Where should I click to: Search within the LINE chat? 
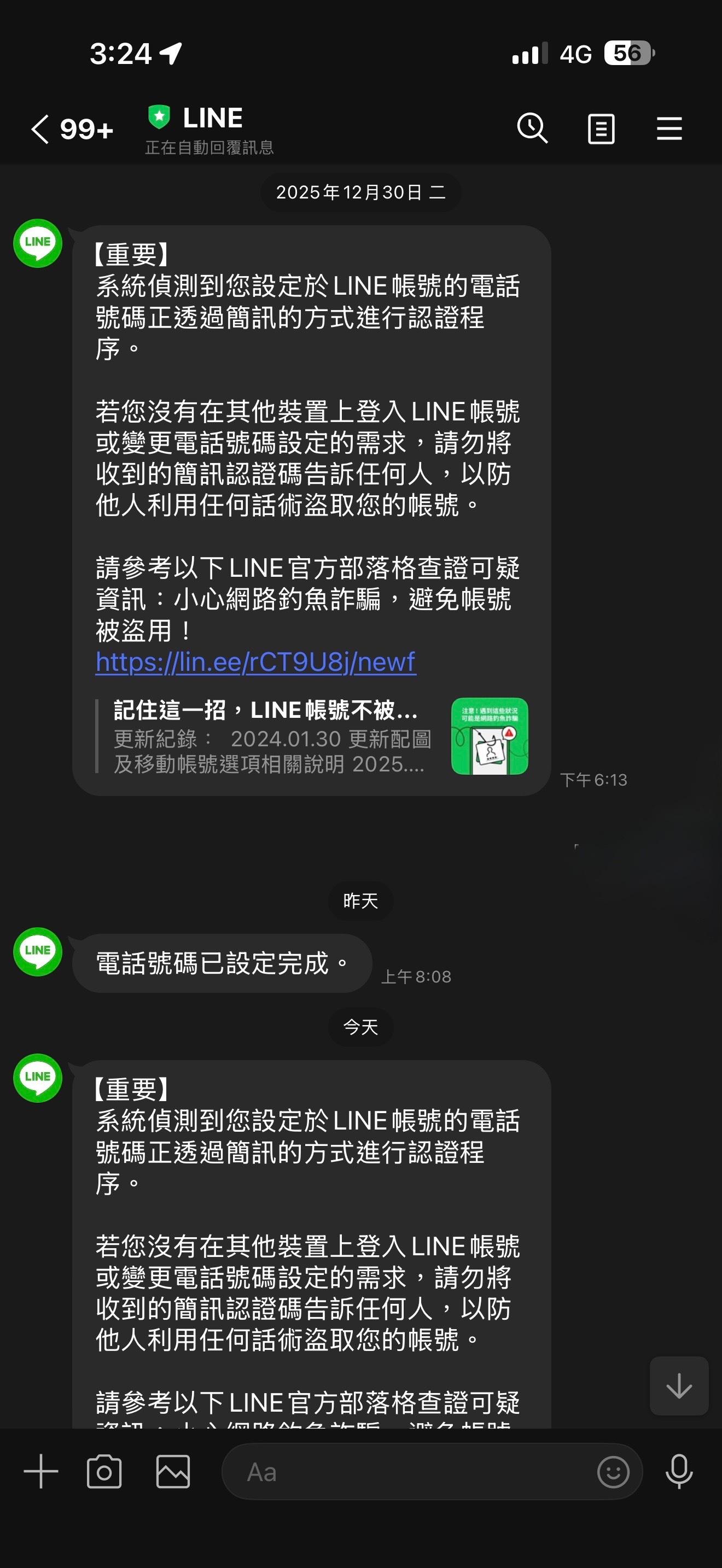coord(532,128)
